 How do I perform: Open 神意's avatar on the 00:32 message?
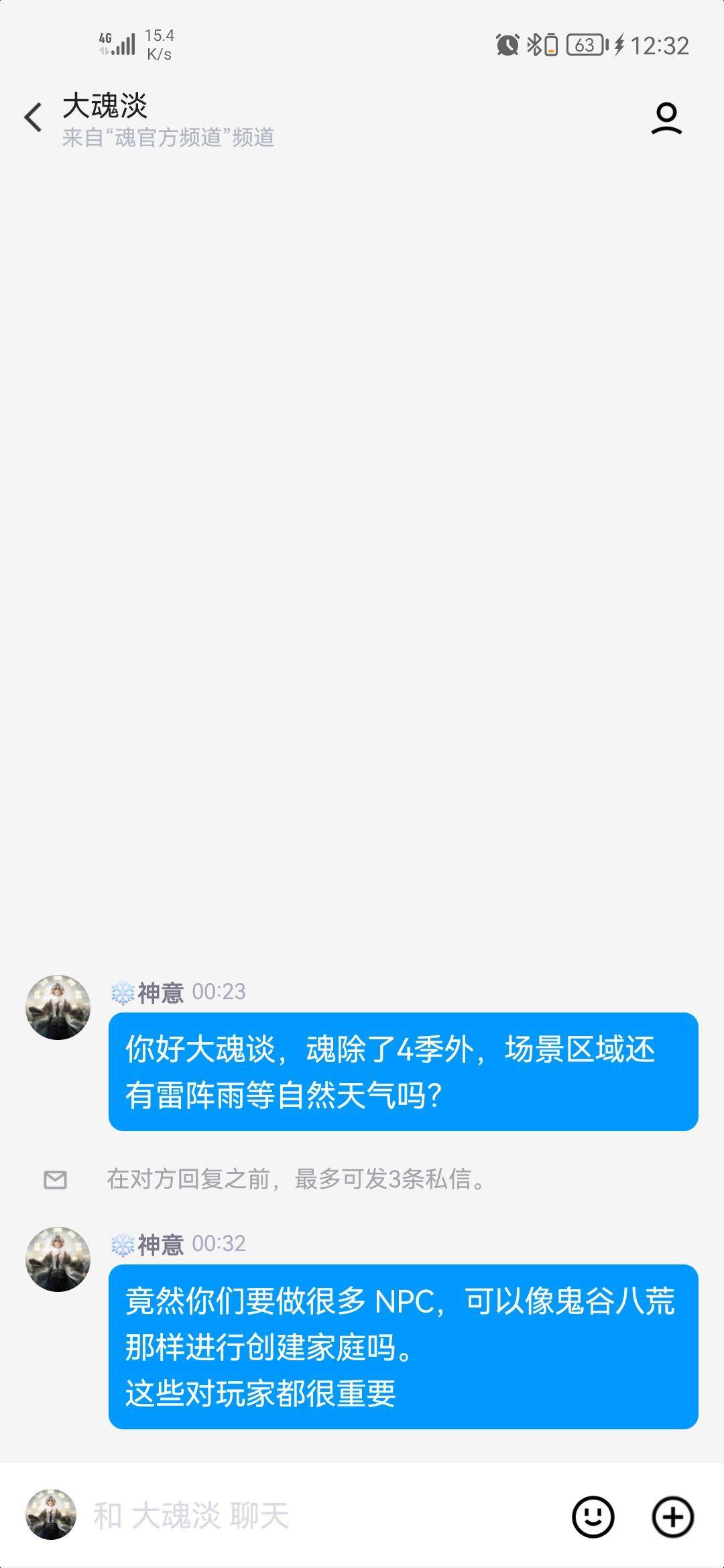(58, 1259)
